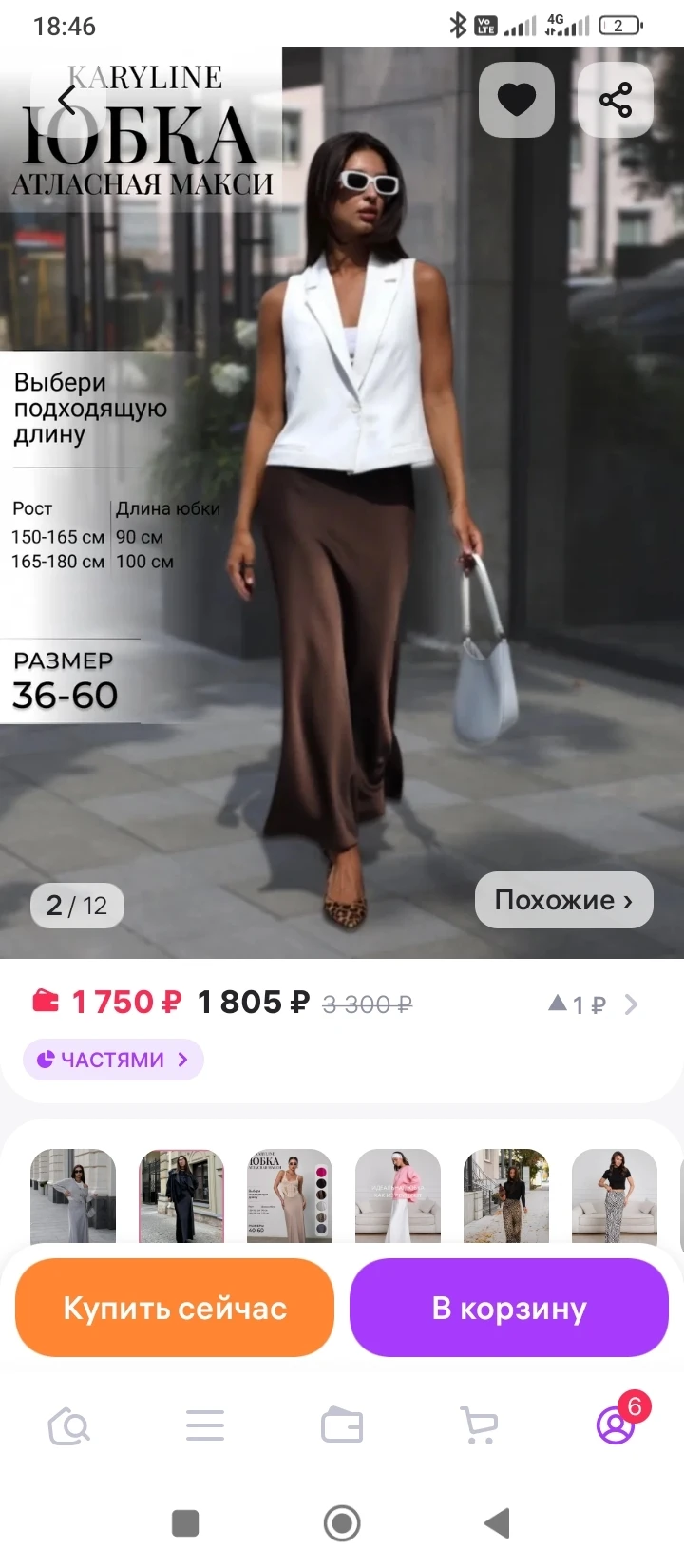Share this product

[x=616, y=100]
